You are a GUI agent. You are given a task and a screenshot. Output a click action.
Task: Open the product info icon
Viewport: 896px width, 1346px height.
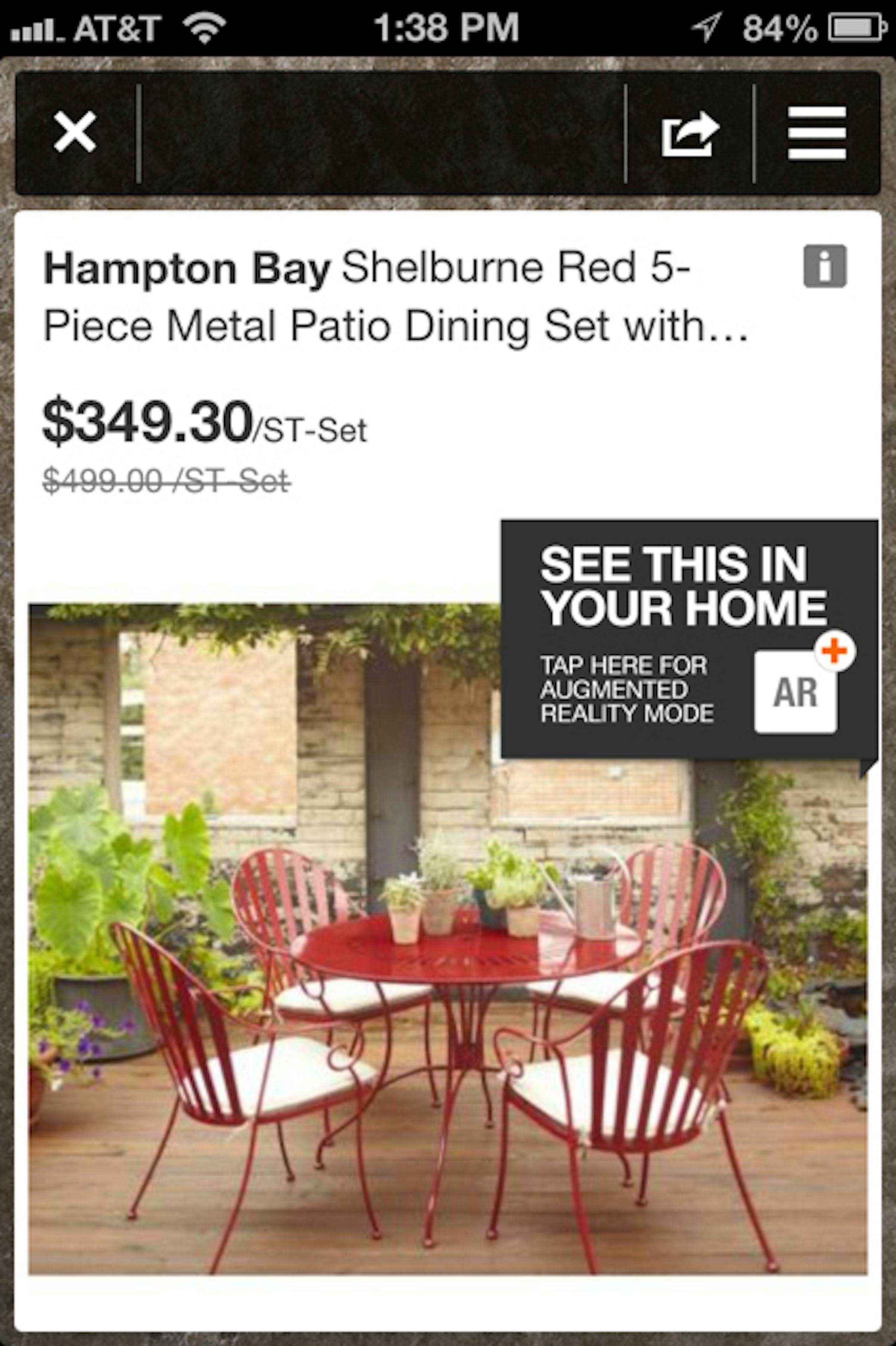(x=825, y=266)
